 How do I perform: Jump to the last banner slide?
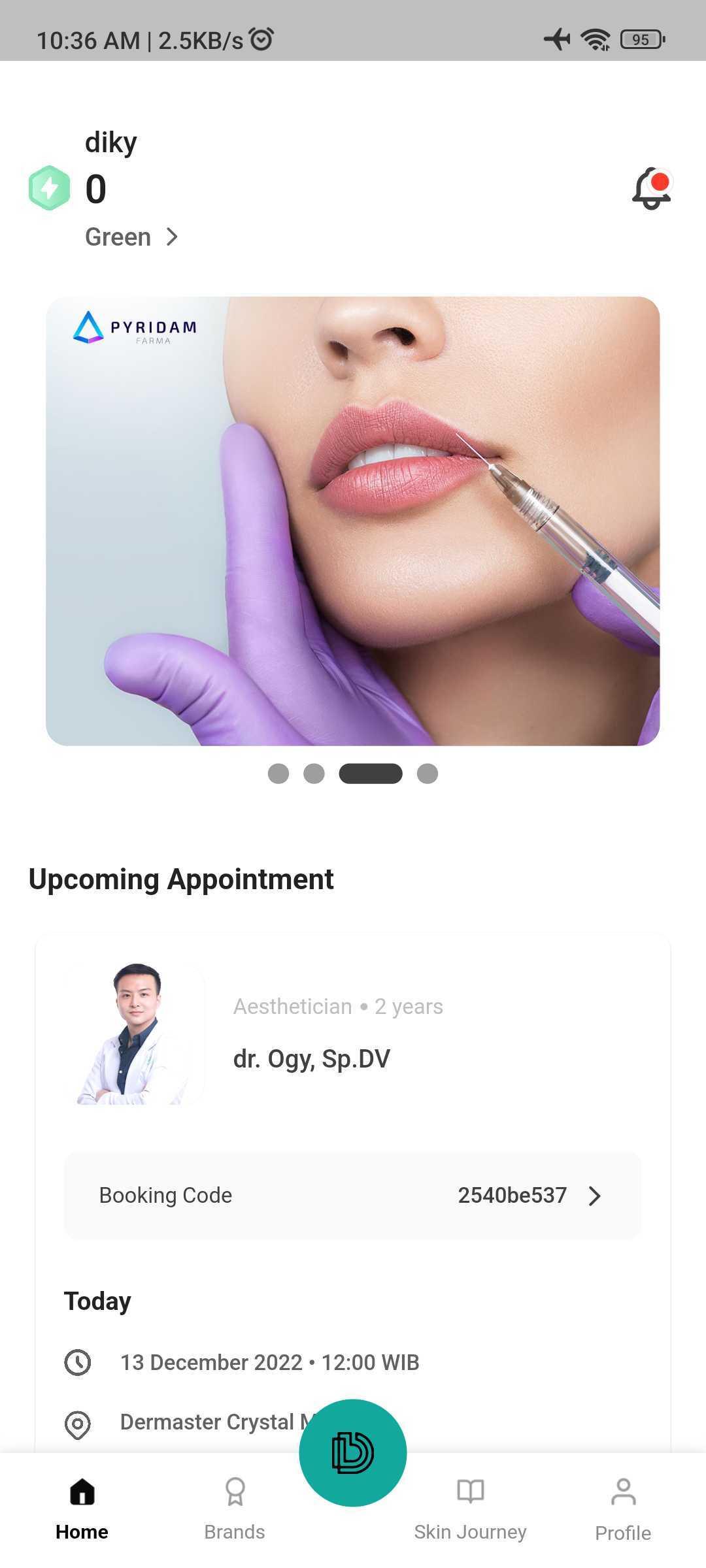pos(428,774)
